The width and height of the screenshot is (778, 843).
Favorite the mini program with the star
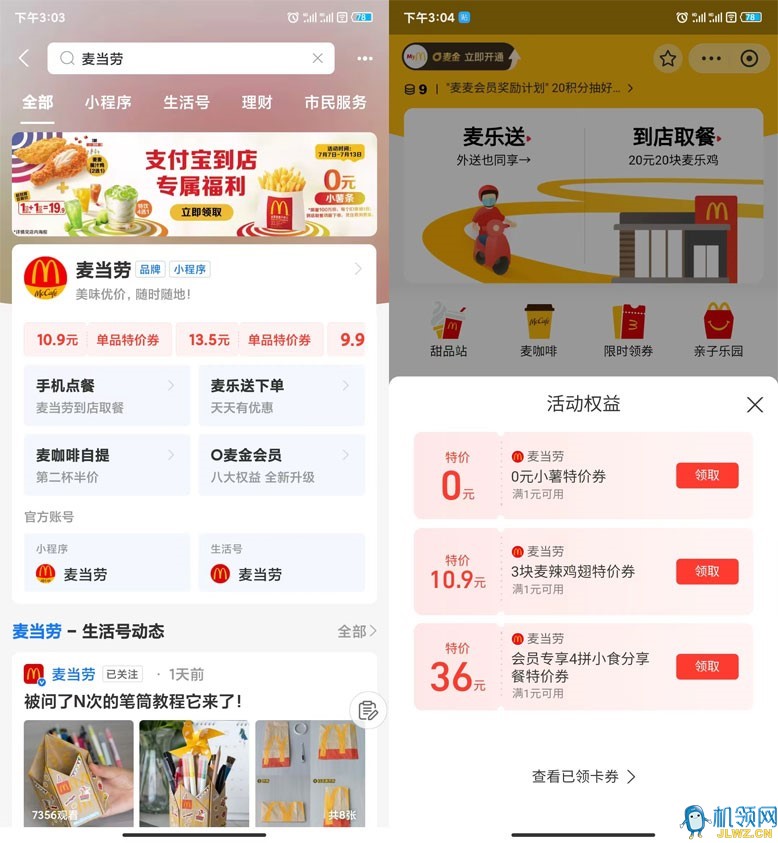tap(668, 59)
